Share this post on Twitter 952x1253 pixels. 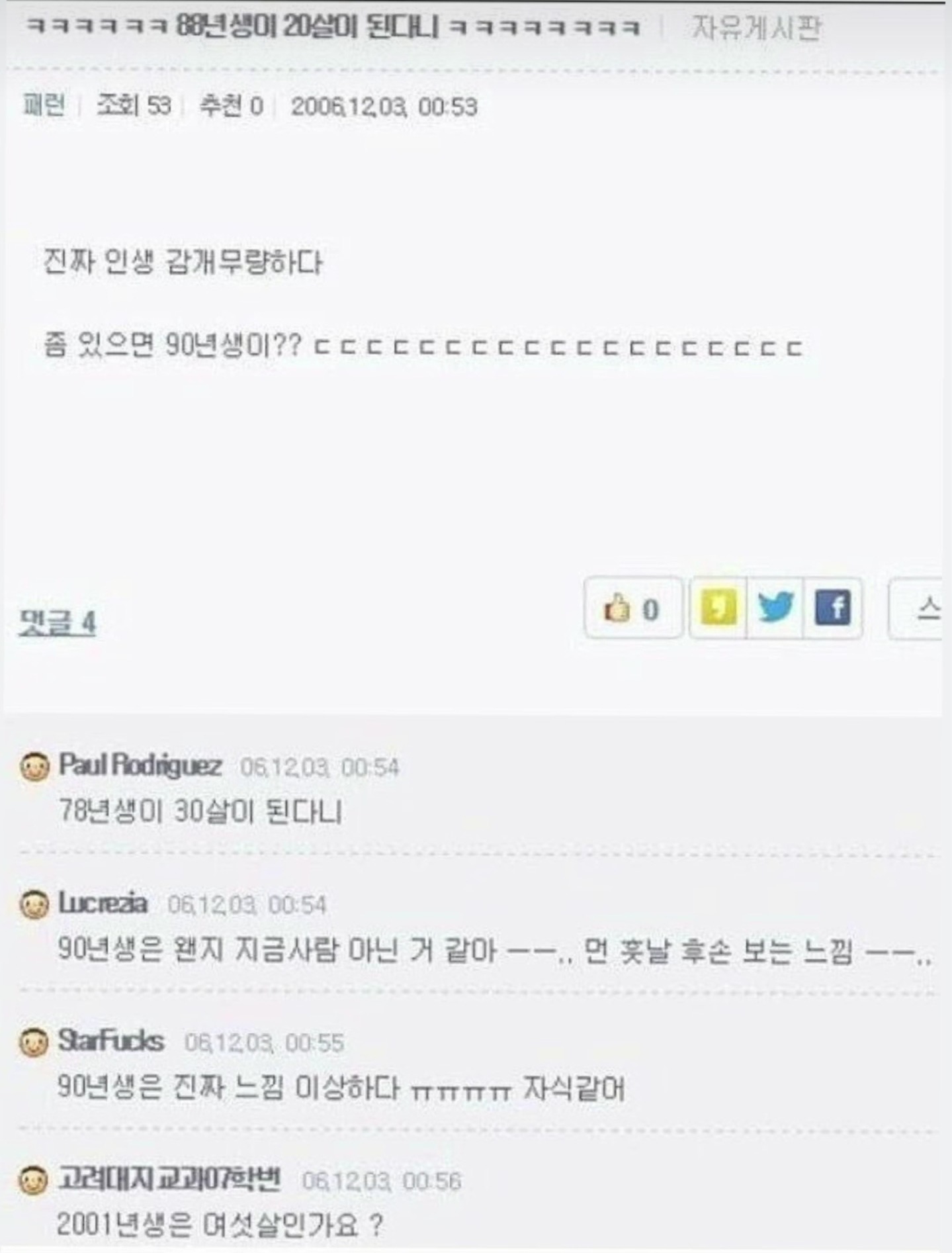[775, 608]
